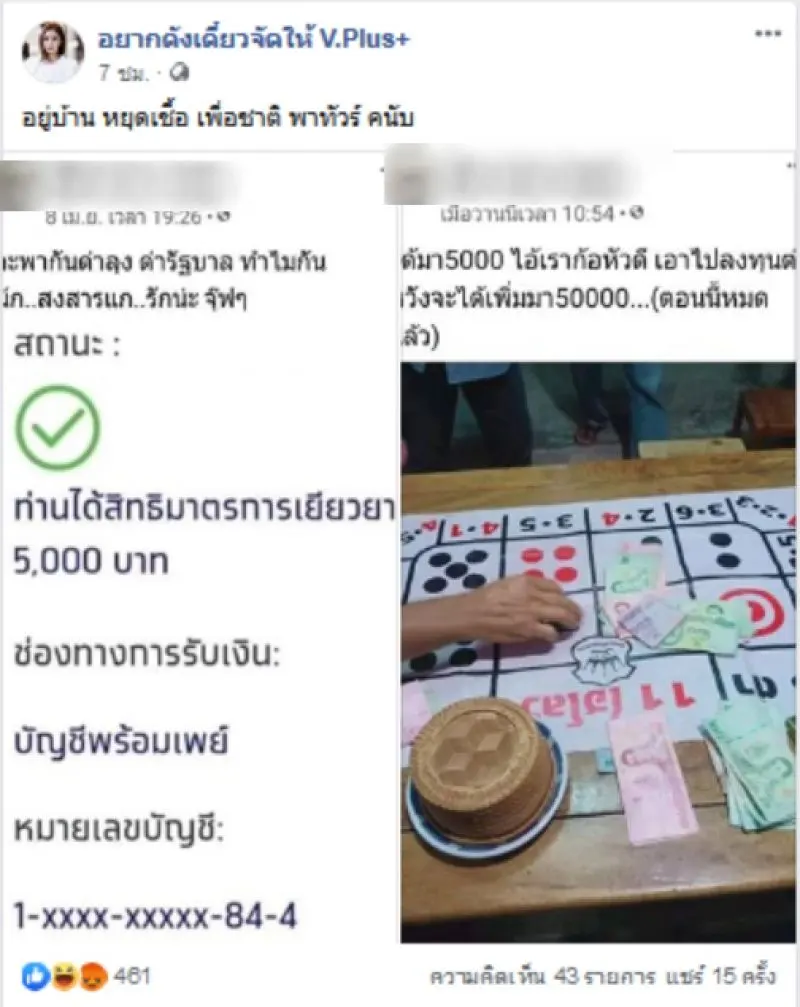
Task: Open the อยากดังเดี๋ยวจัดให้ V.Plus+ page name link
Action: (254, 39)
